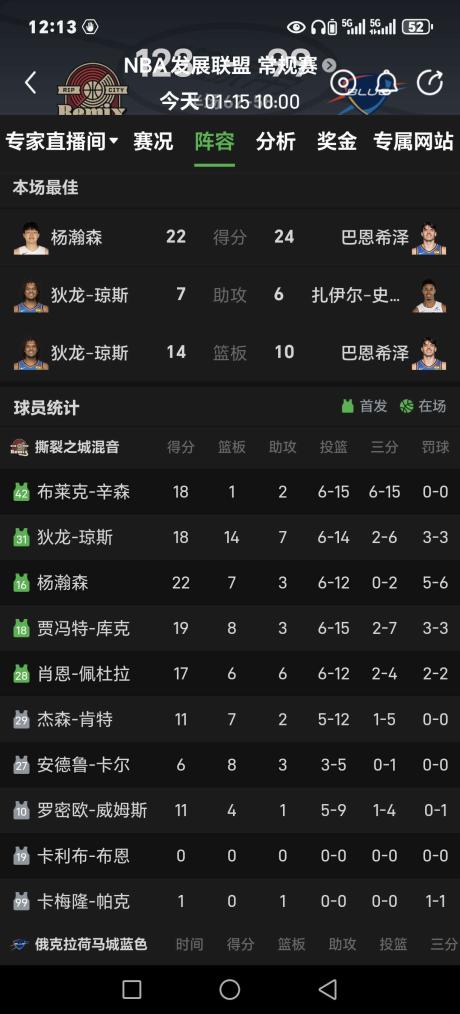Viewport: 460px width, 1014px height.
Task: Tap the refresh icon in the header
Action: click(x=430, y=82)
